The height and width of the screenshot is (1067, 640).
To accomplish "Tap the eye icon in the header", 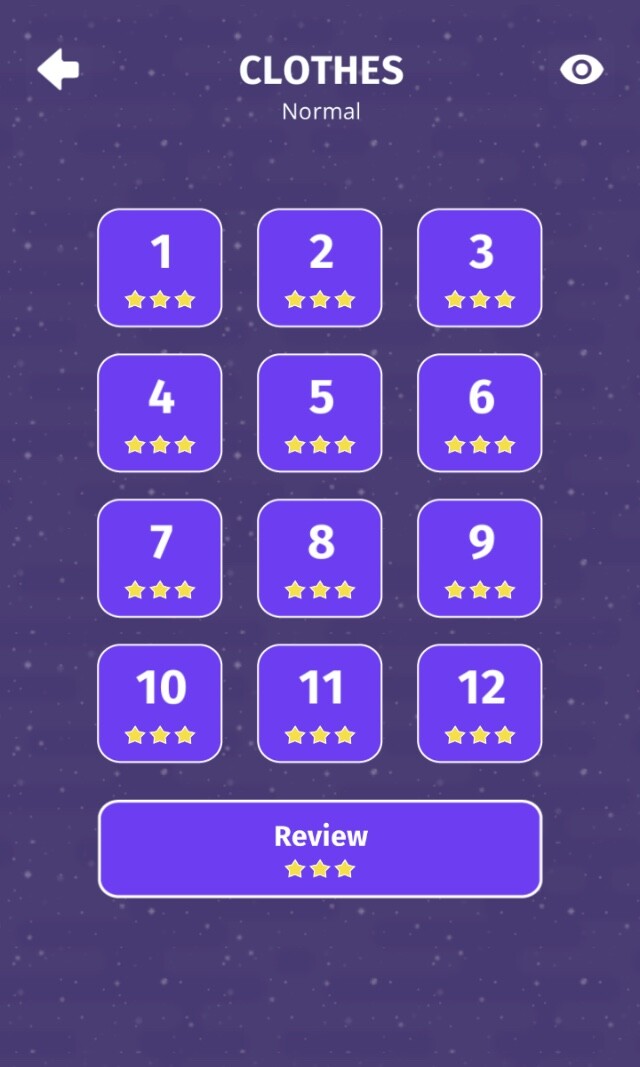I will coord(581,69).
